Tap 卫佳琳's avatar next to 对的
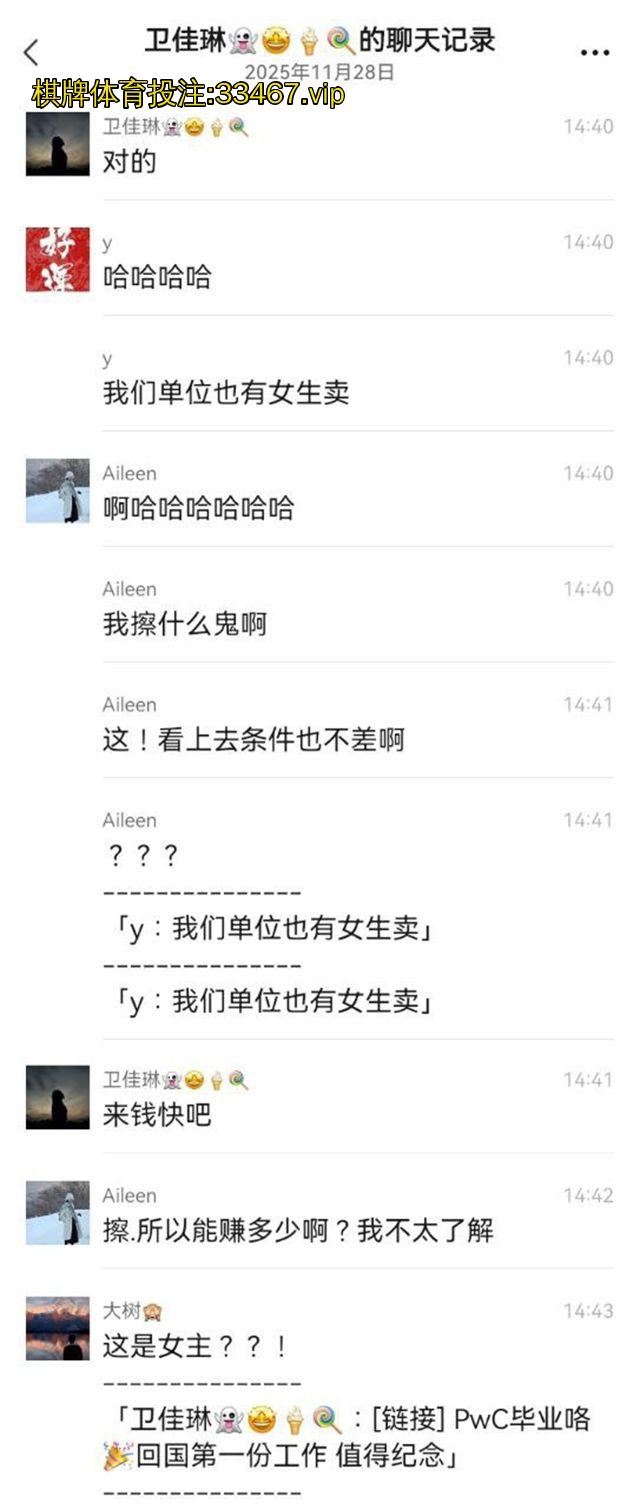Screen dimensions: 640x1509 pyautogui.click(x=57, y=144)
